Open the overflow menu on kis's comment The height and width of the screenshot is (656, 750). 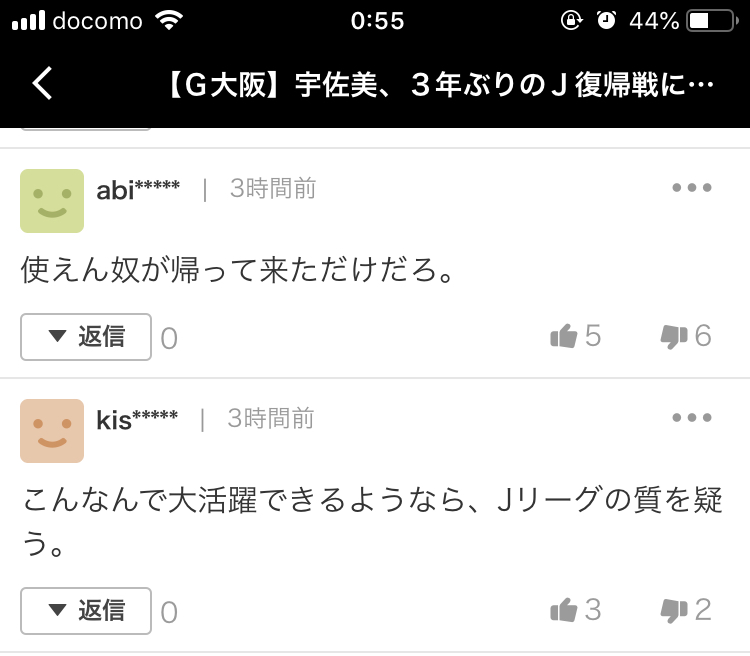pyautogui.click(x=692, y=418)
